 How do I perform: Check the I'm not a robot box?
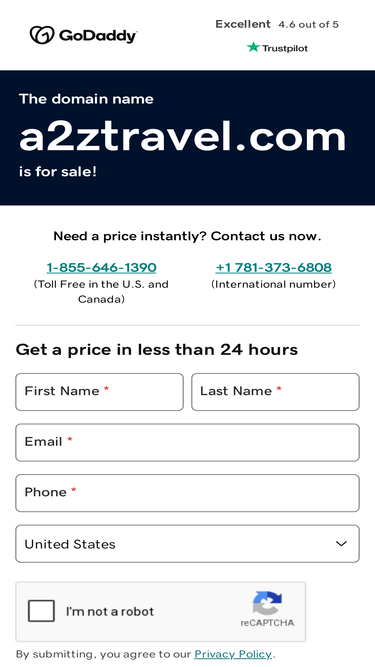(x=41, y=611)
